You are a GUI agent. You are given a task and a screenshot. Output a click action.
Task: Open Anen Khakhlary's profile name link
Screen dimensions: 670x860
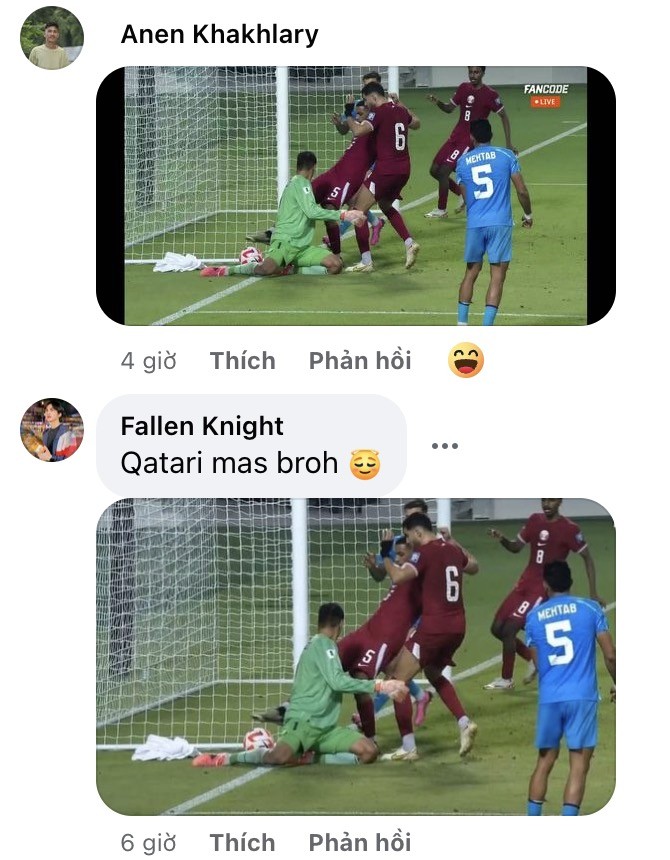pyautogui.click(x=219, y=35)
